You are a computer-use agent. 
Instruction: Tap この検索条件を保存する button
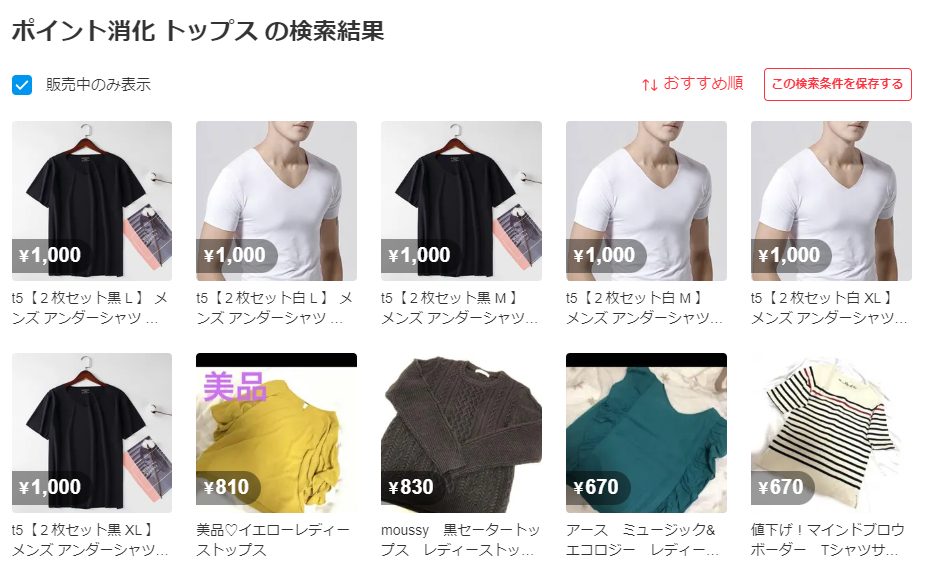pos(837,84)
